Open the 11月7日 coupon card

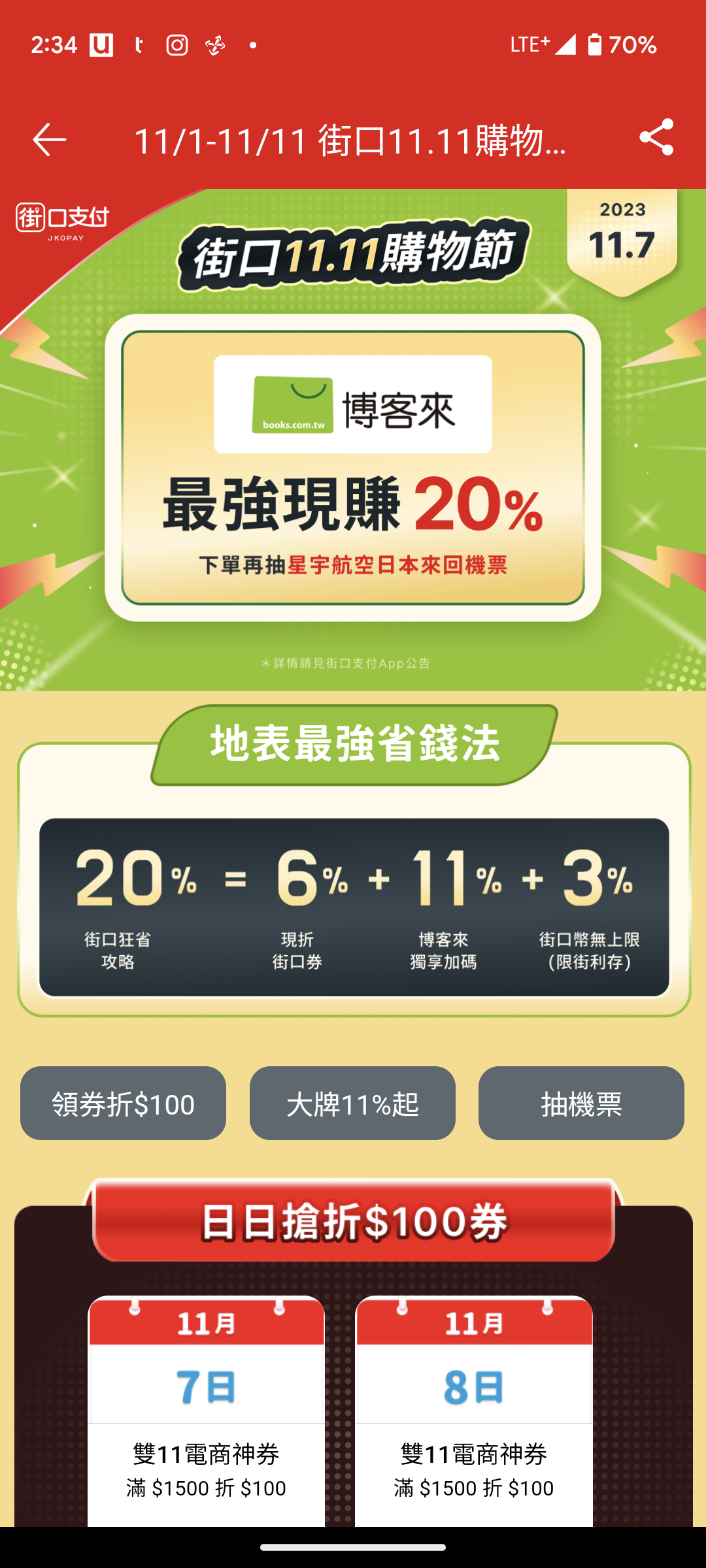pos(207,1411)
